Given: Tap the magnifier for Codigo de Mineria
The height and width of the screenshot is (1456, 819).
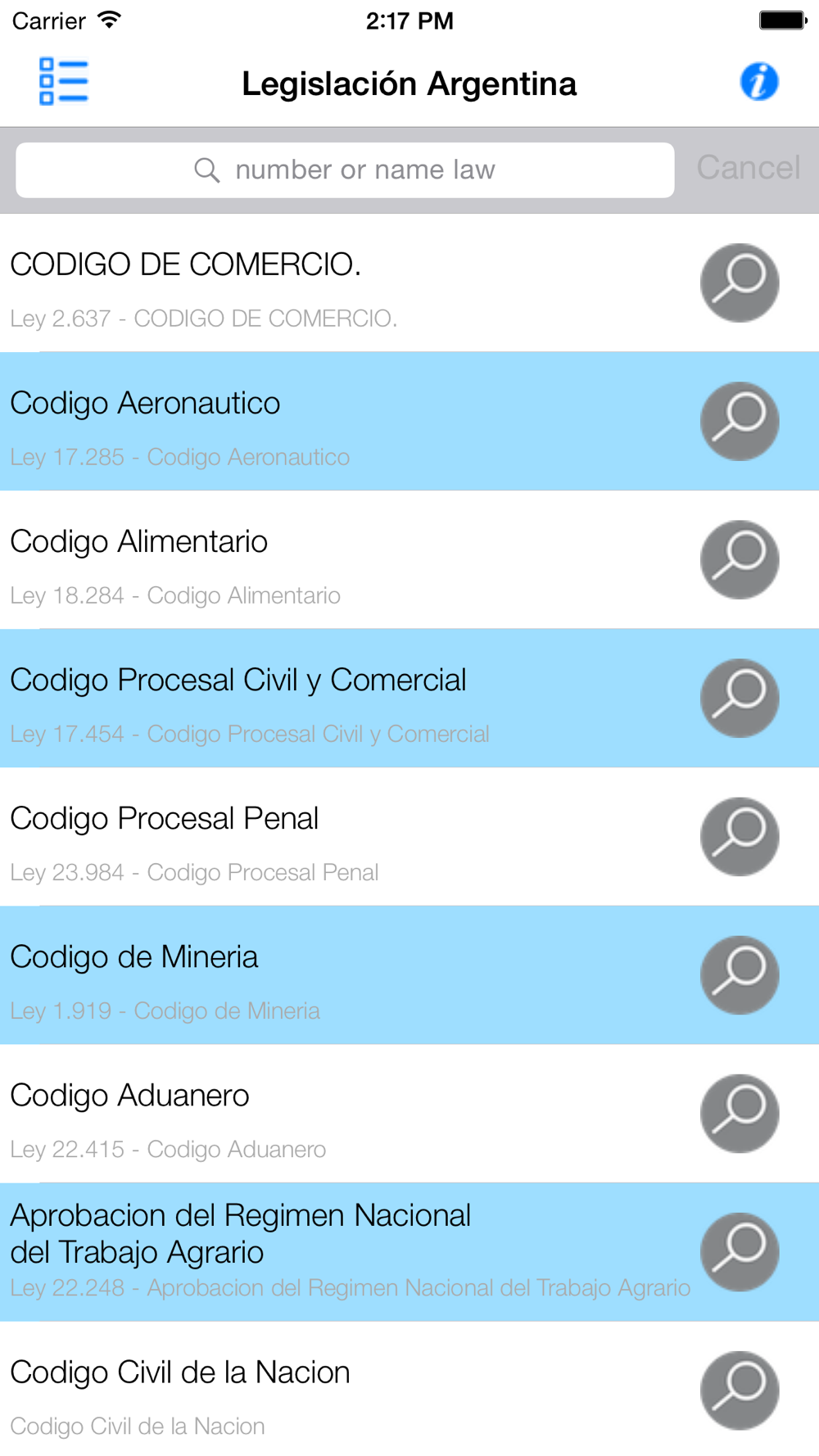Looking at the screenshot, I should [740, 975].
